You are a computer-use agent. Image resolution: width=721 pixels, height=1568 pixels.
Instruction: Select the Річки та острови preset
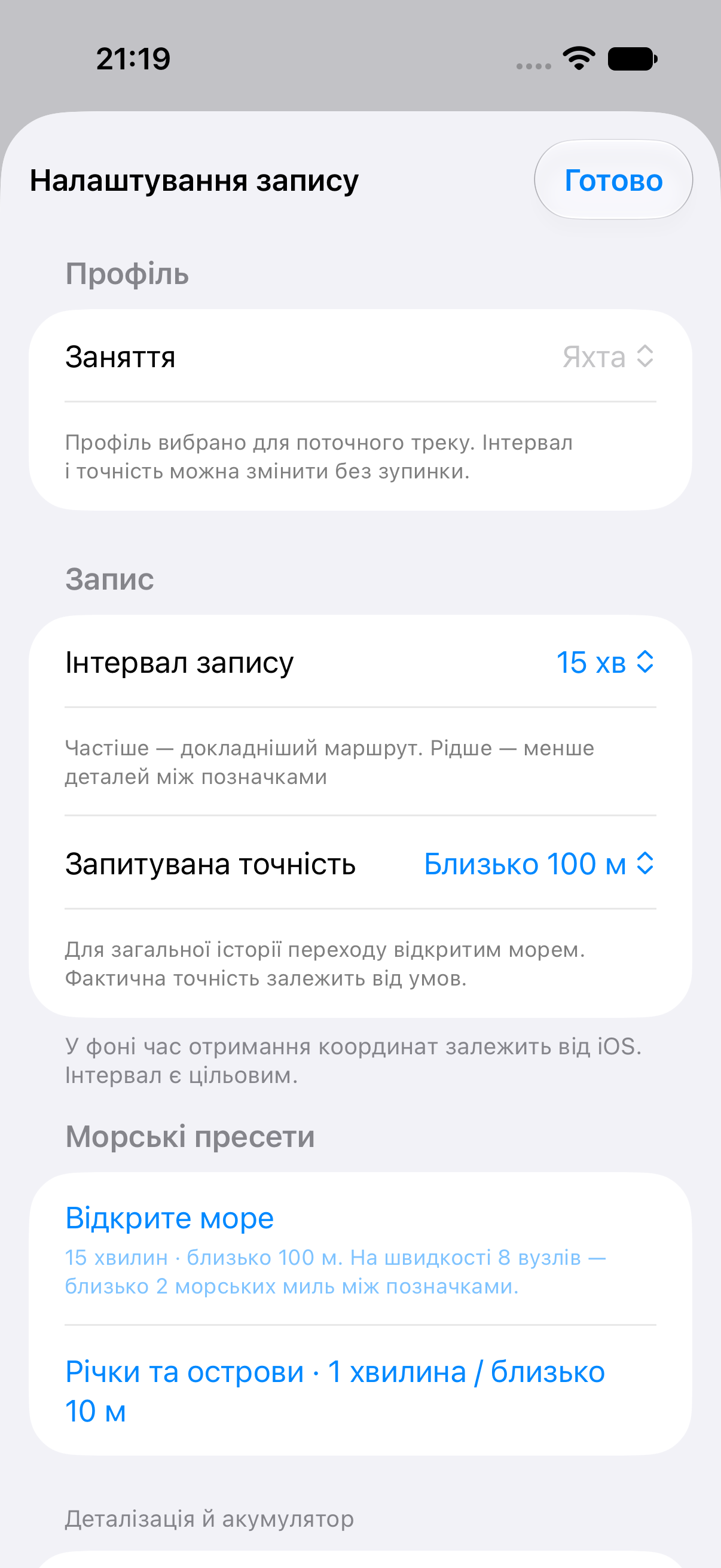[x=360, y=1391]
